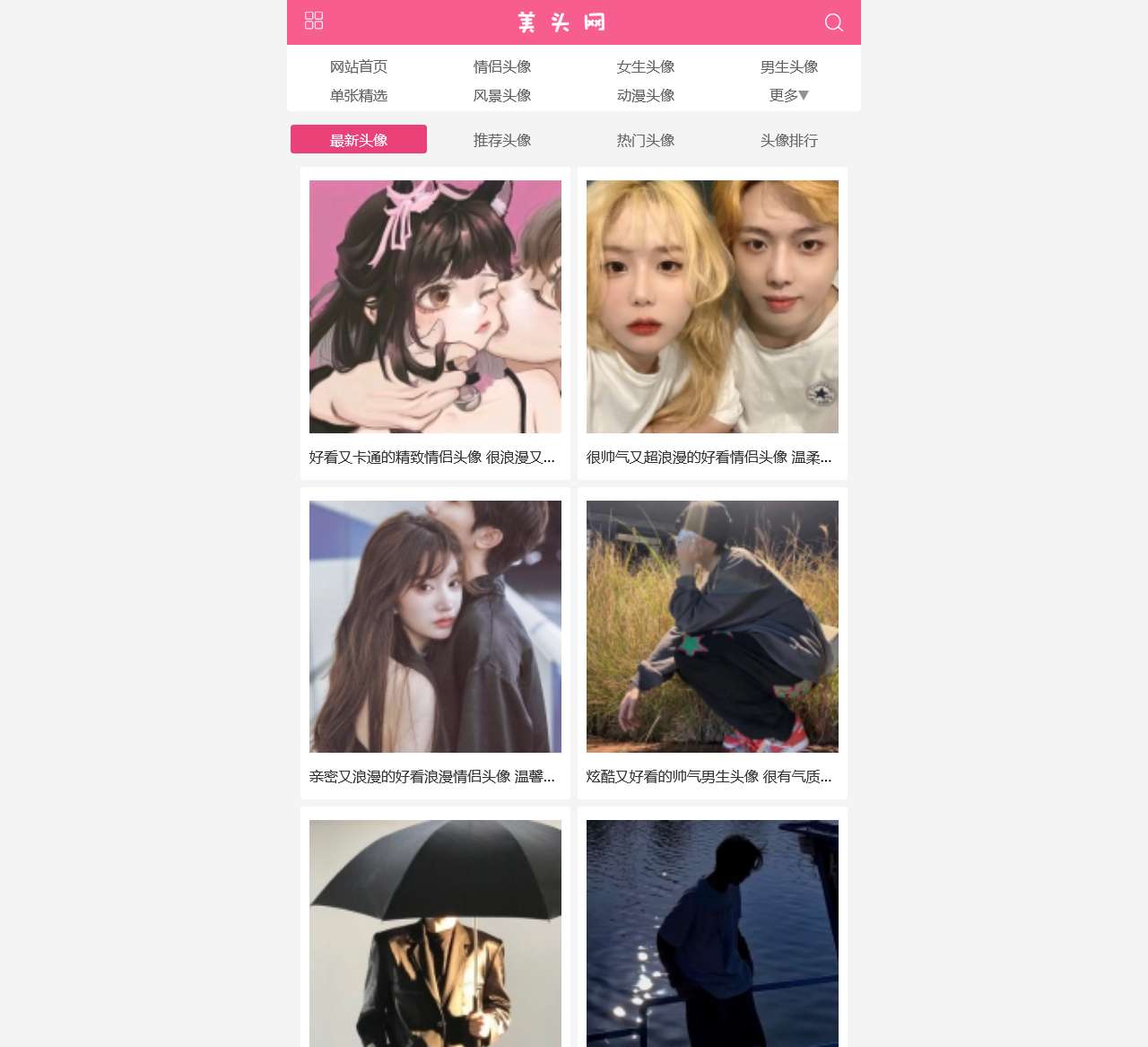Open 很帅气又超浪漫的好看情侣头像 card
This screenshot has width=1148, height=1047.
(x=712, y=307)
